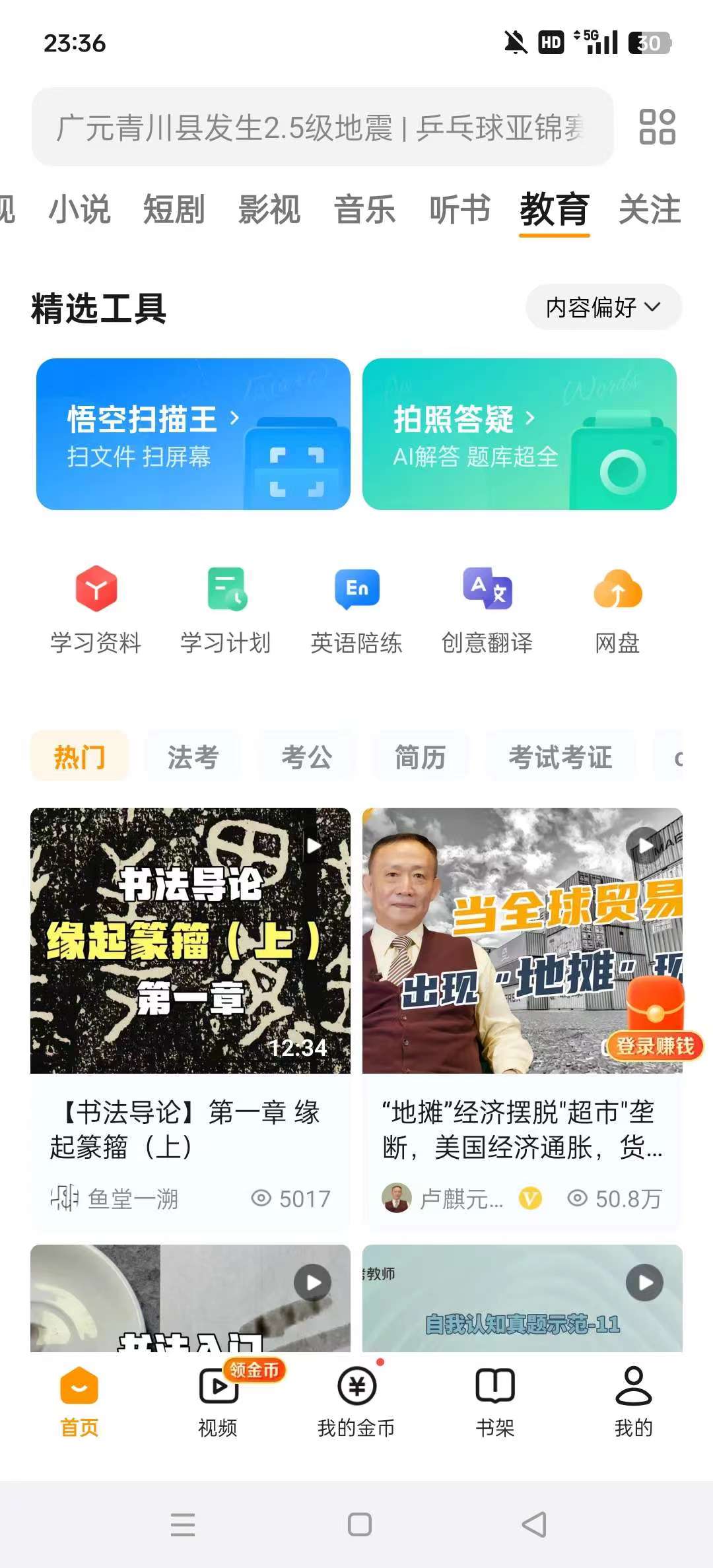The width and height of the screenshot is (713, 1568).
Task: Switch to the 关注 tab
Action: [x=649, y=210]
